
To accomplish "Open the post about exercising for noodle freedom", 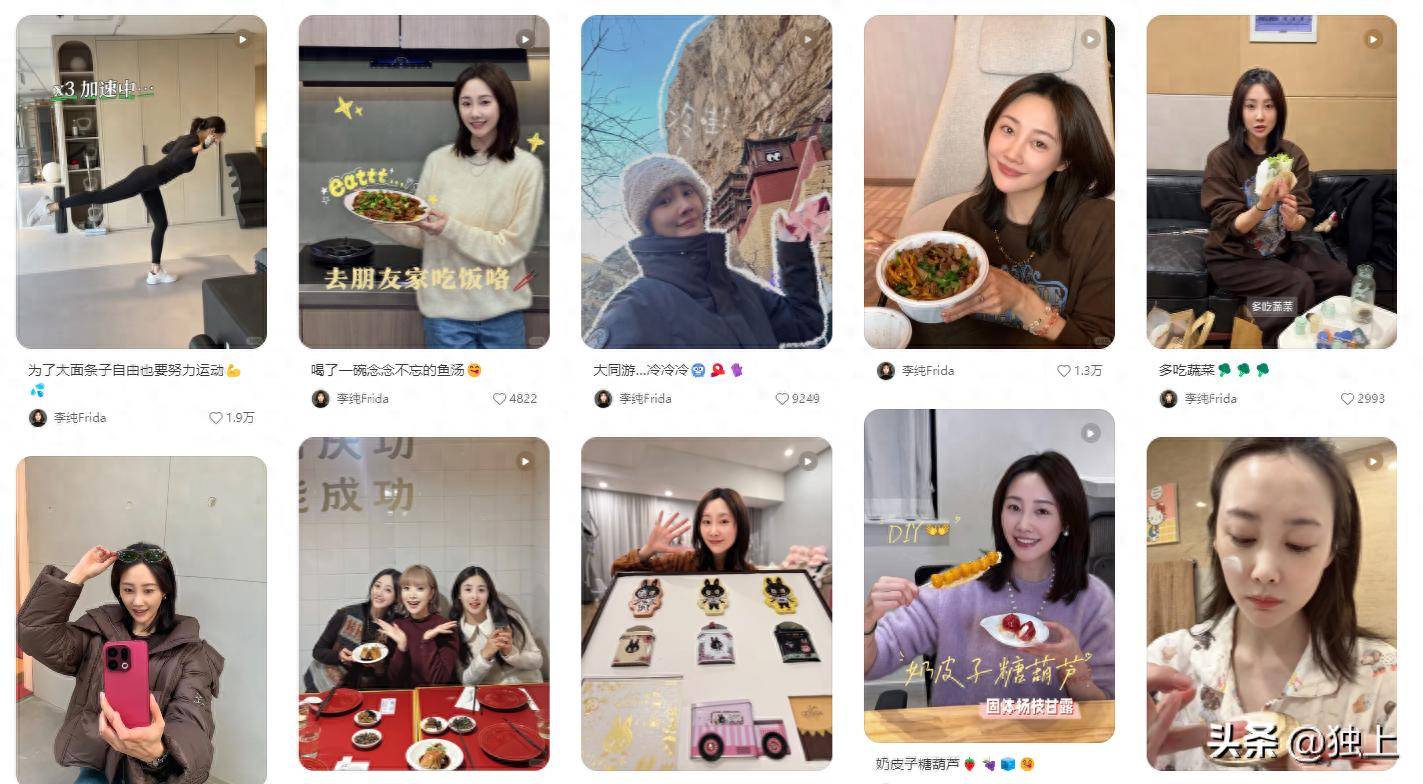I will tap(141, 181).
